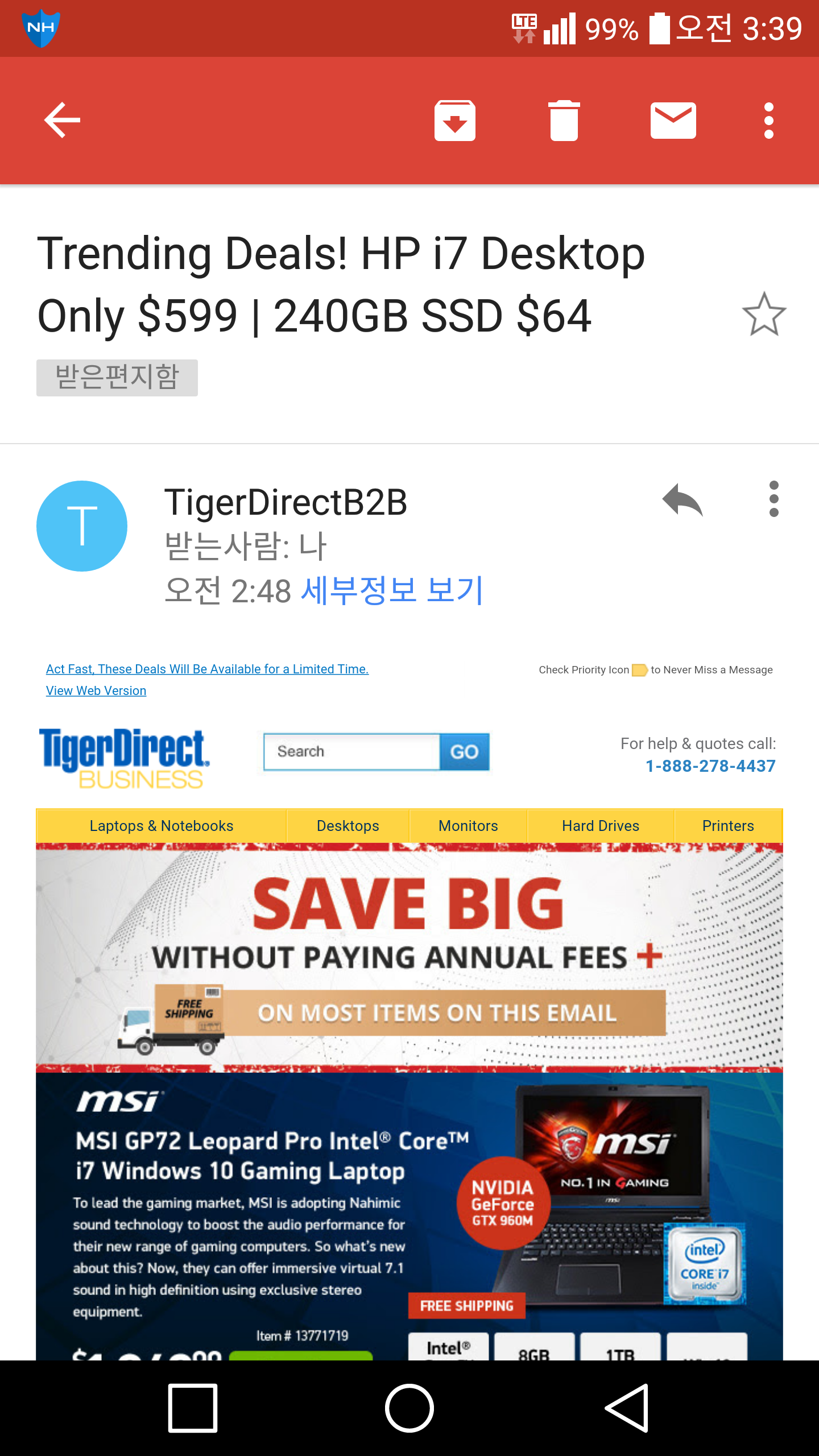The image size is (819, 1456).
Task: Tap the 받은편지함 inbox label
Action: 117,378
